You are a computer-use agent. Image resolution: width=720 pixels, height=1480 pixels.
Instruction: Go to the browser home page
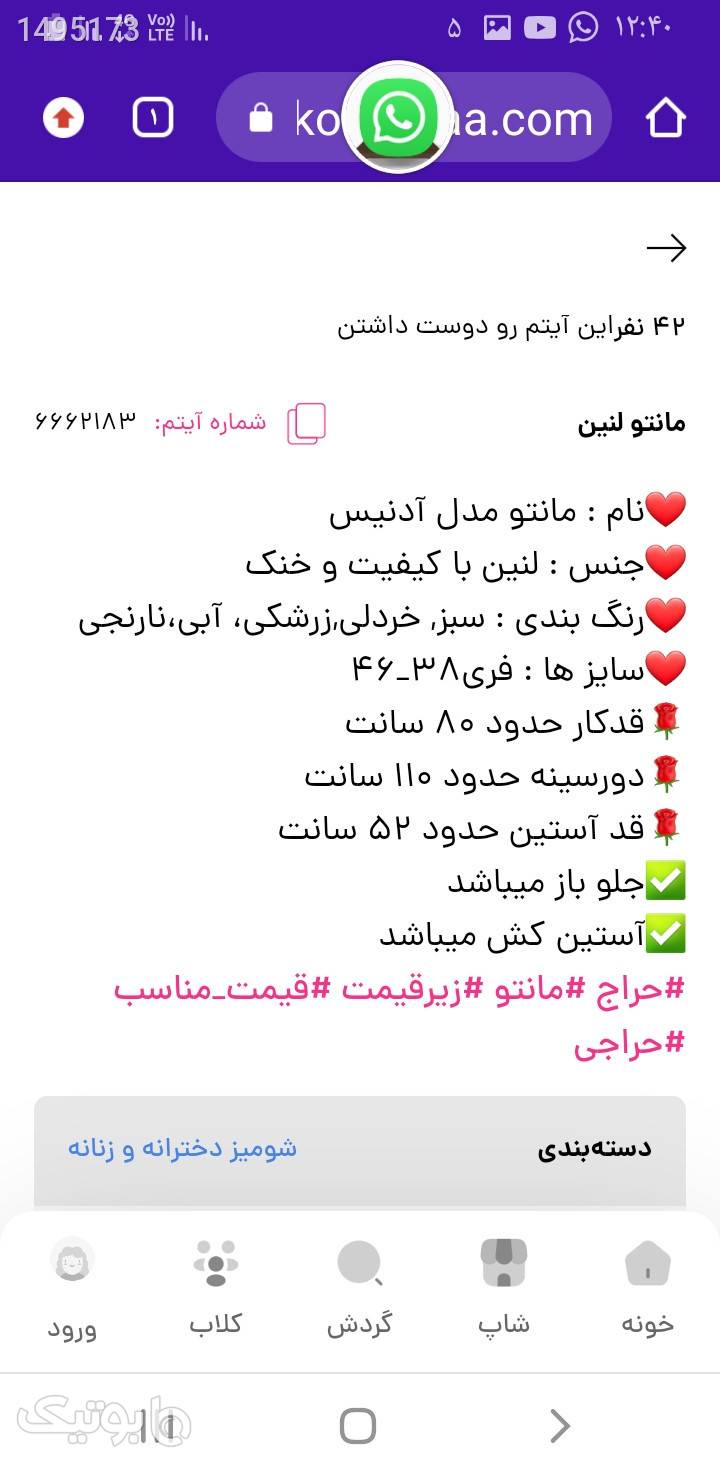[x=666, y=118]
